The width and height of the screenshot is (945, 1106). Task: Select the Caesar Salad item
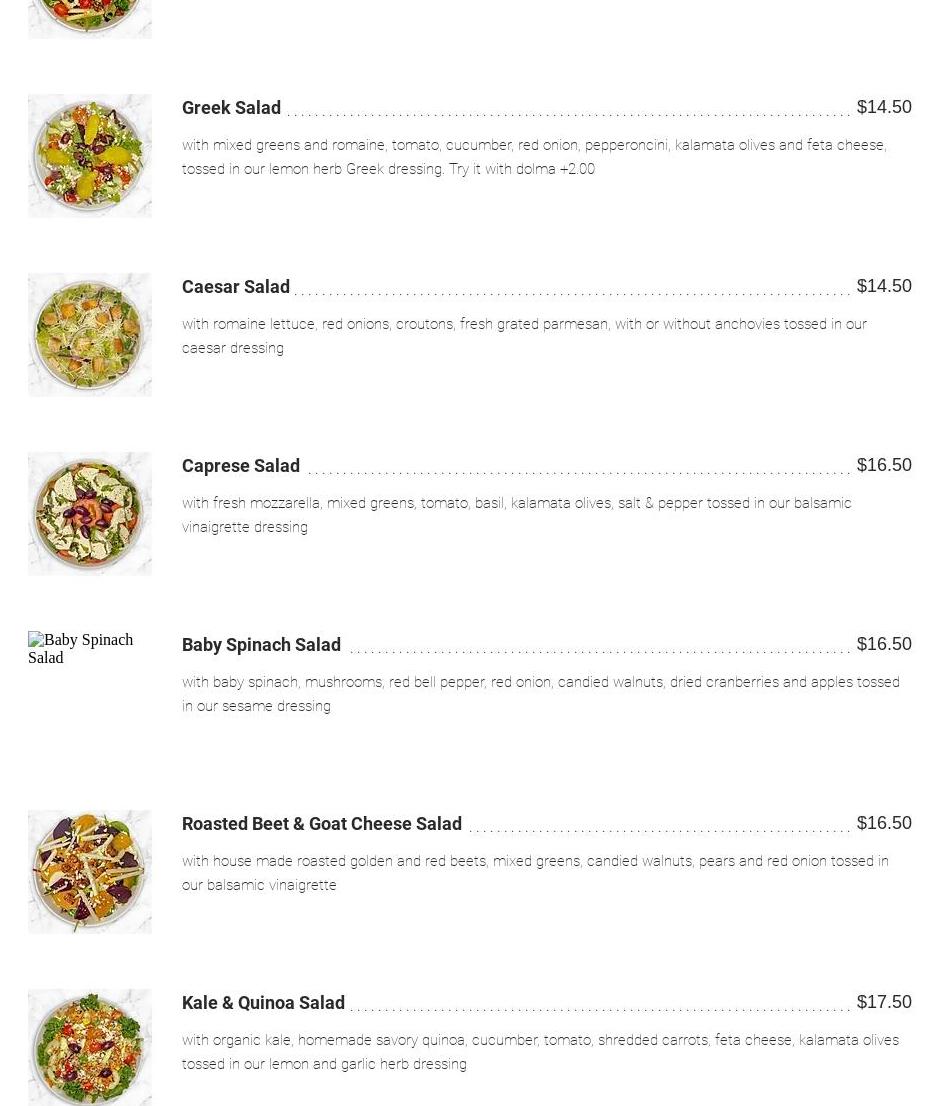236,287
